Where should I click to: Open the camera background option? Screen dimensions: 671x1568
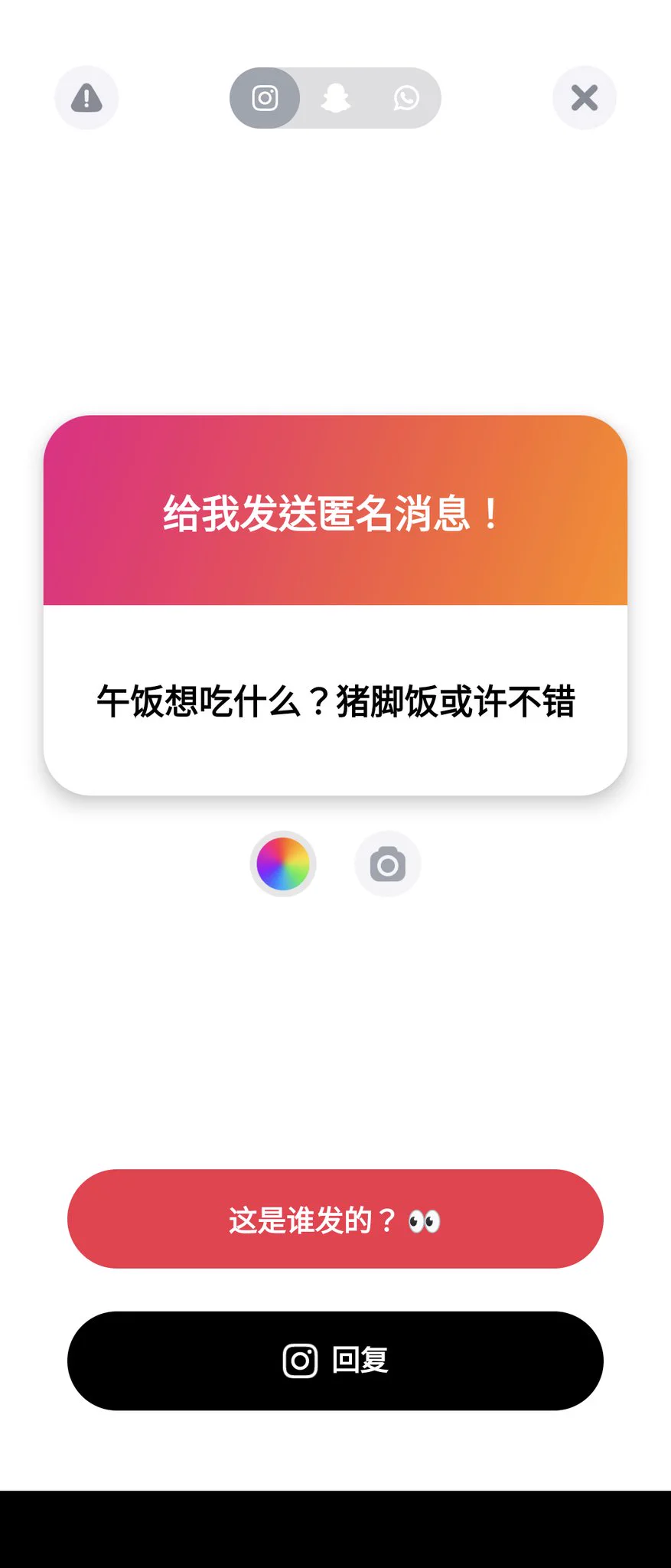388,864
